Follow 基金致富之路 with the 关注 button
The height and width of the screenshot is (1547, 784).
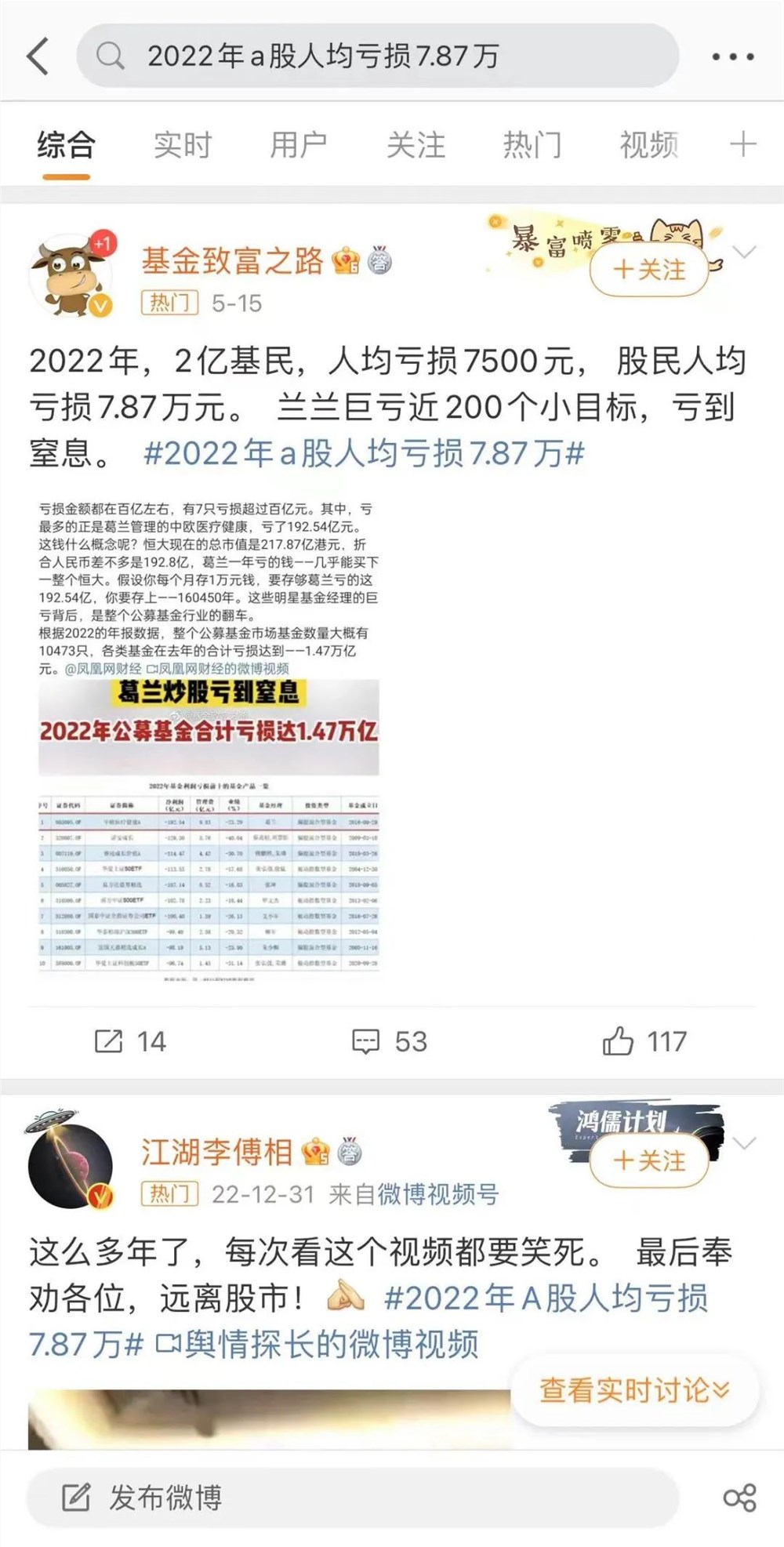(x=648, y=270)
